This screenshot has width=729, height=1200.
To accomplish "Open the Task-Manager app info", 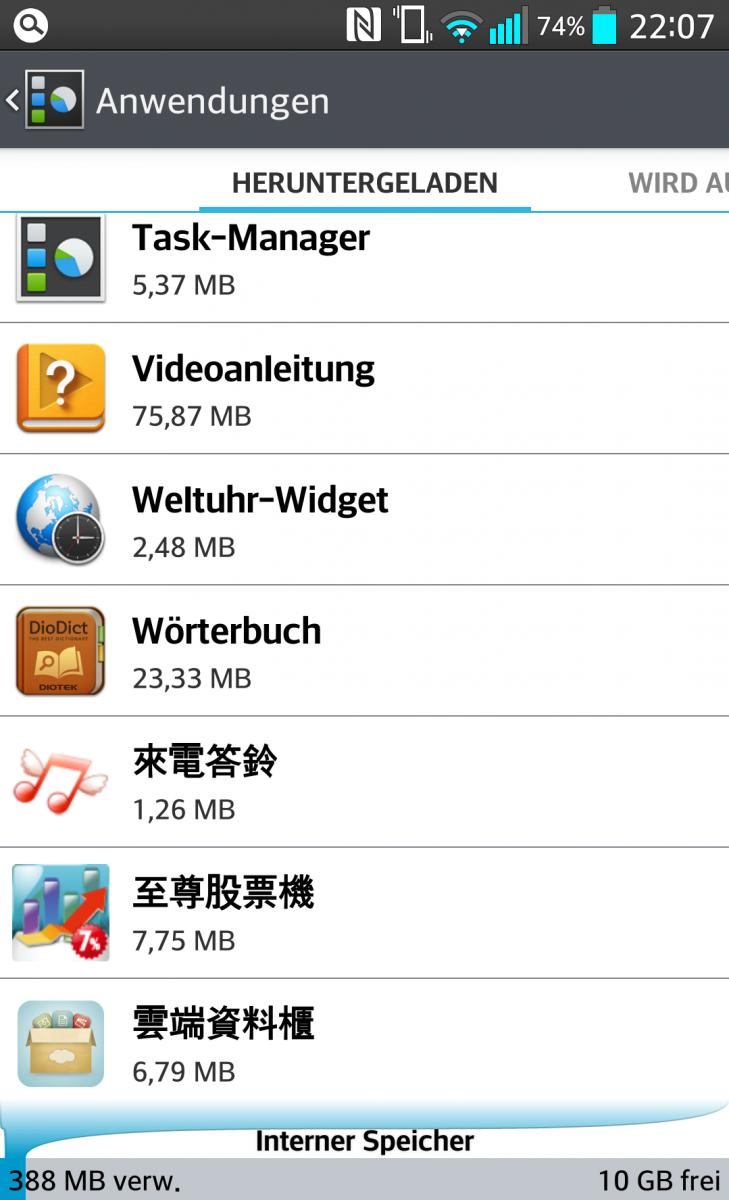I will [x=364, y=267].
